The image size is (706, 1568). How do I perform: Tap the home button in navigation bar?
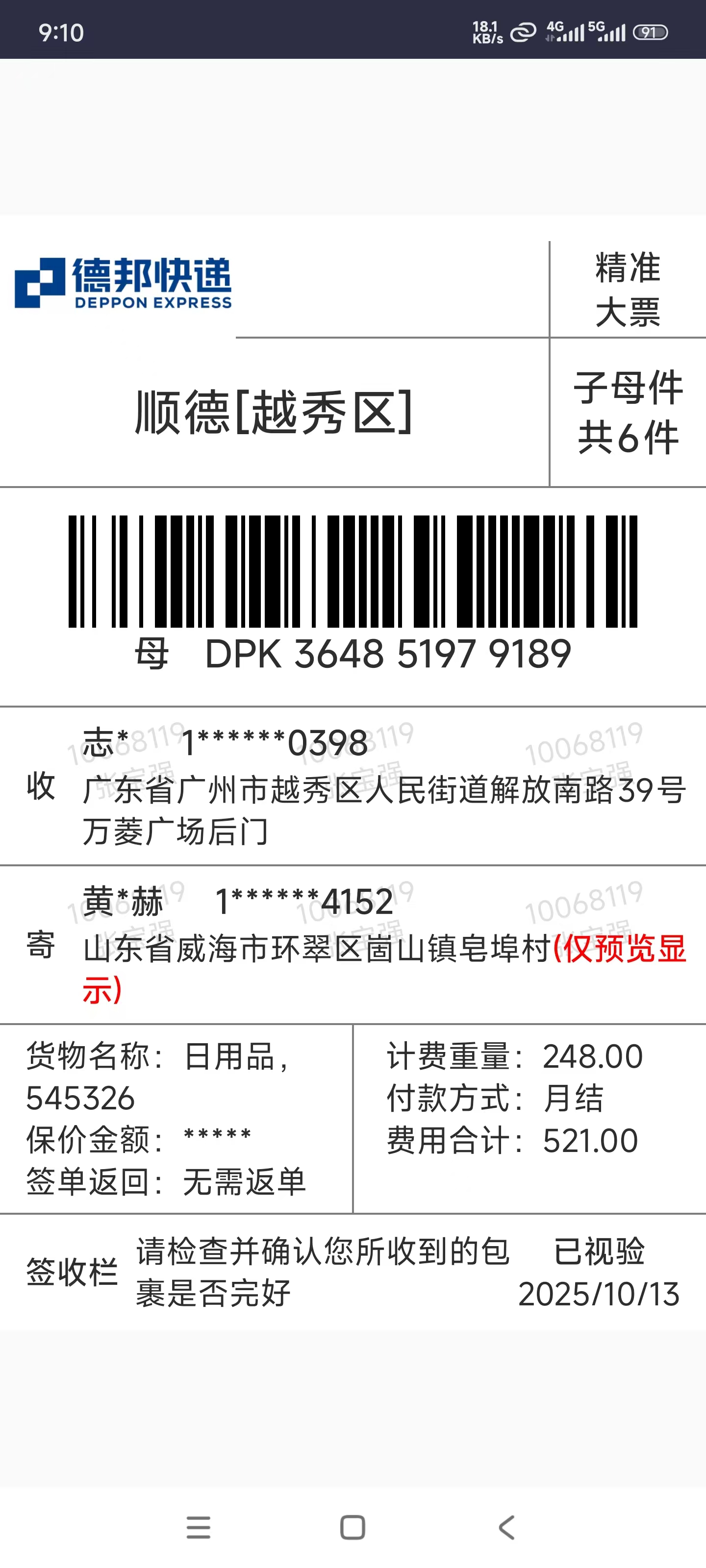point(353,1527)
